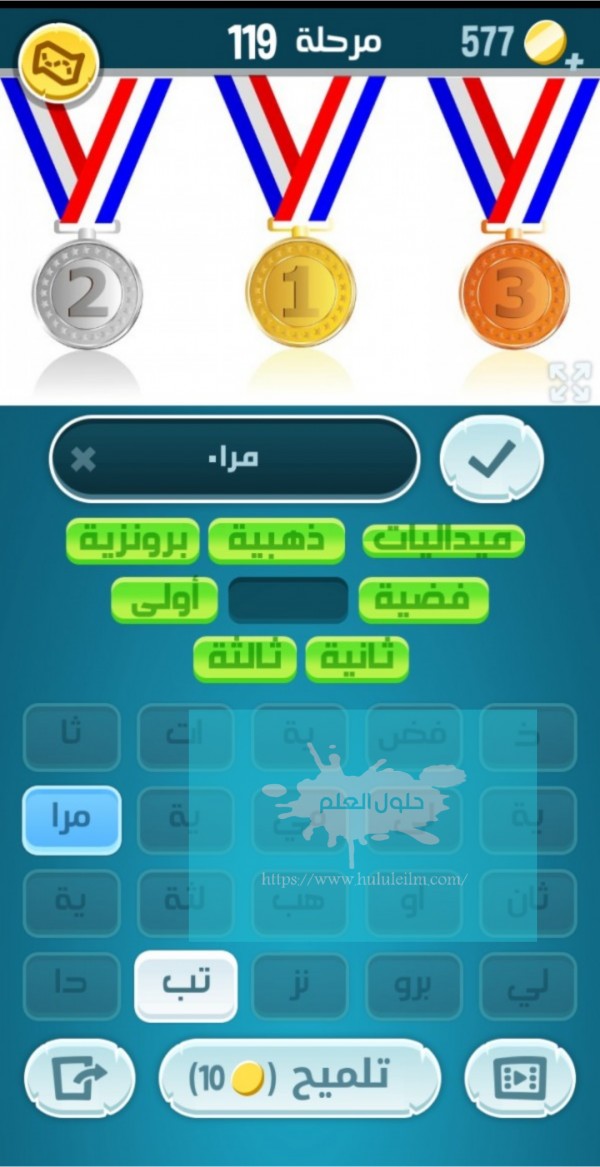
Task: Share the puzzle with the share button
Action: pos(79,1077)
